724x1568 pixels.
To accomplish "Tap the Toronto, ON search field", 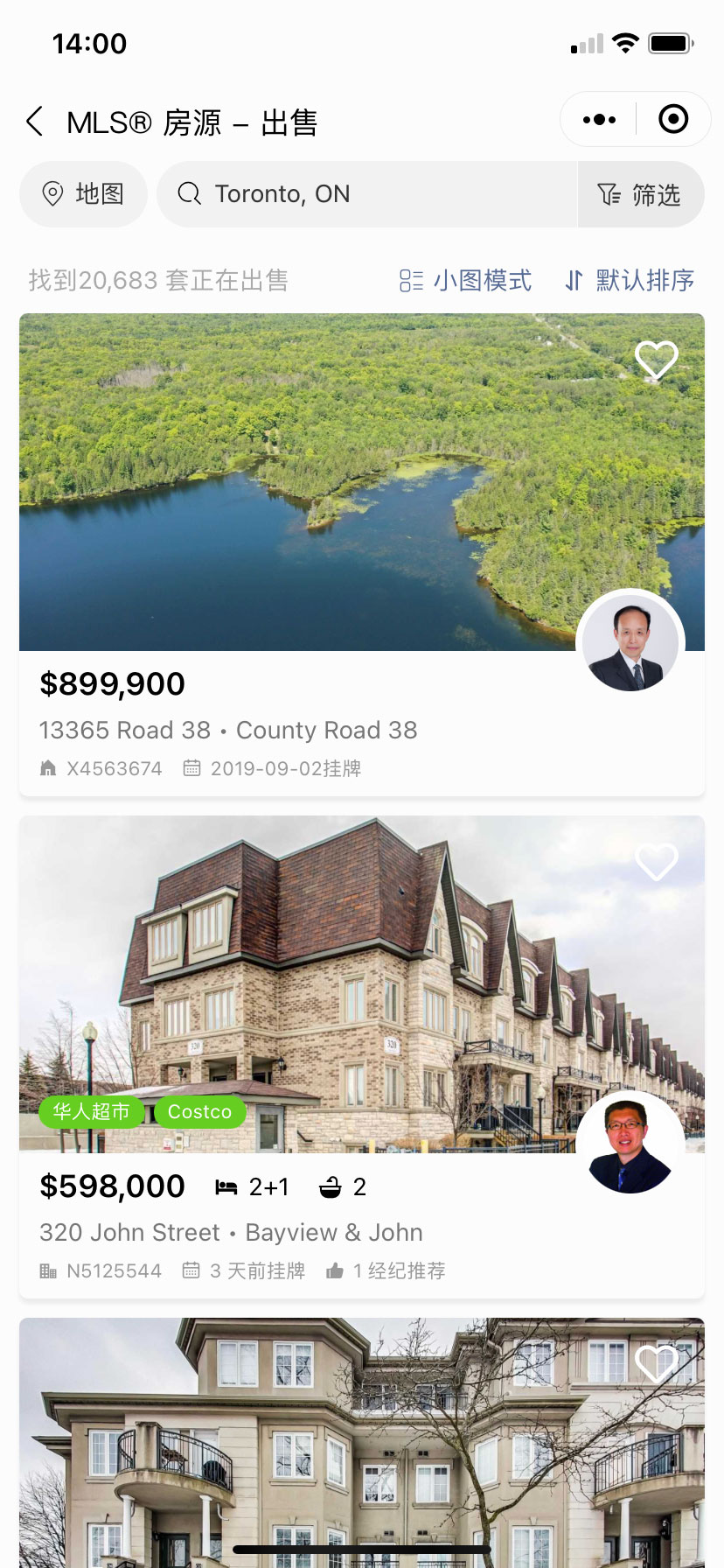I will pos(367,194).
